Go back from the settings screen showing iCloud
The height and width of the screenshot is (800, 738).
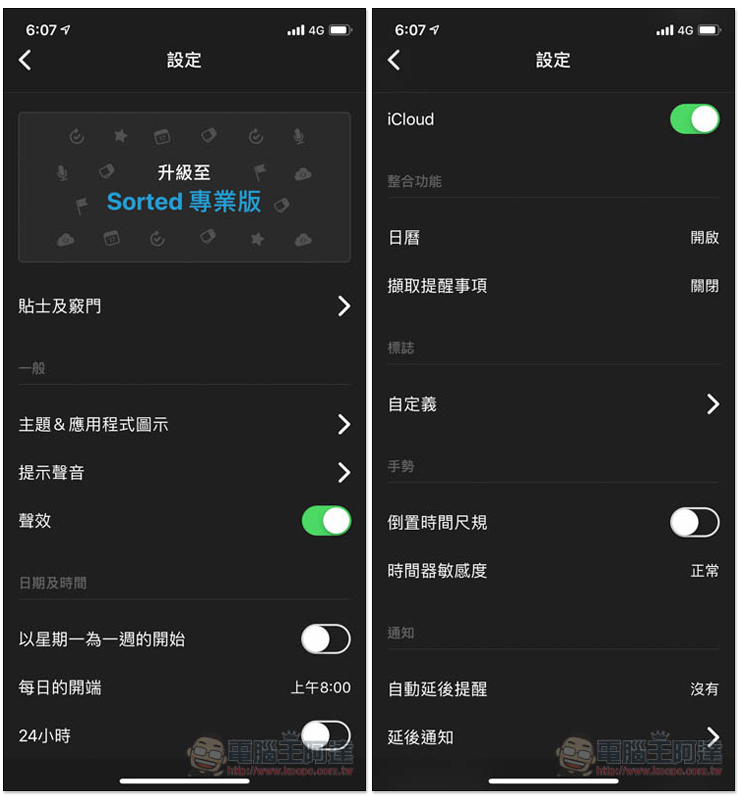click(394, 60)
